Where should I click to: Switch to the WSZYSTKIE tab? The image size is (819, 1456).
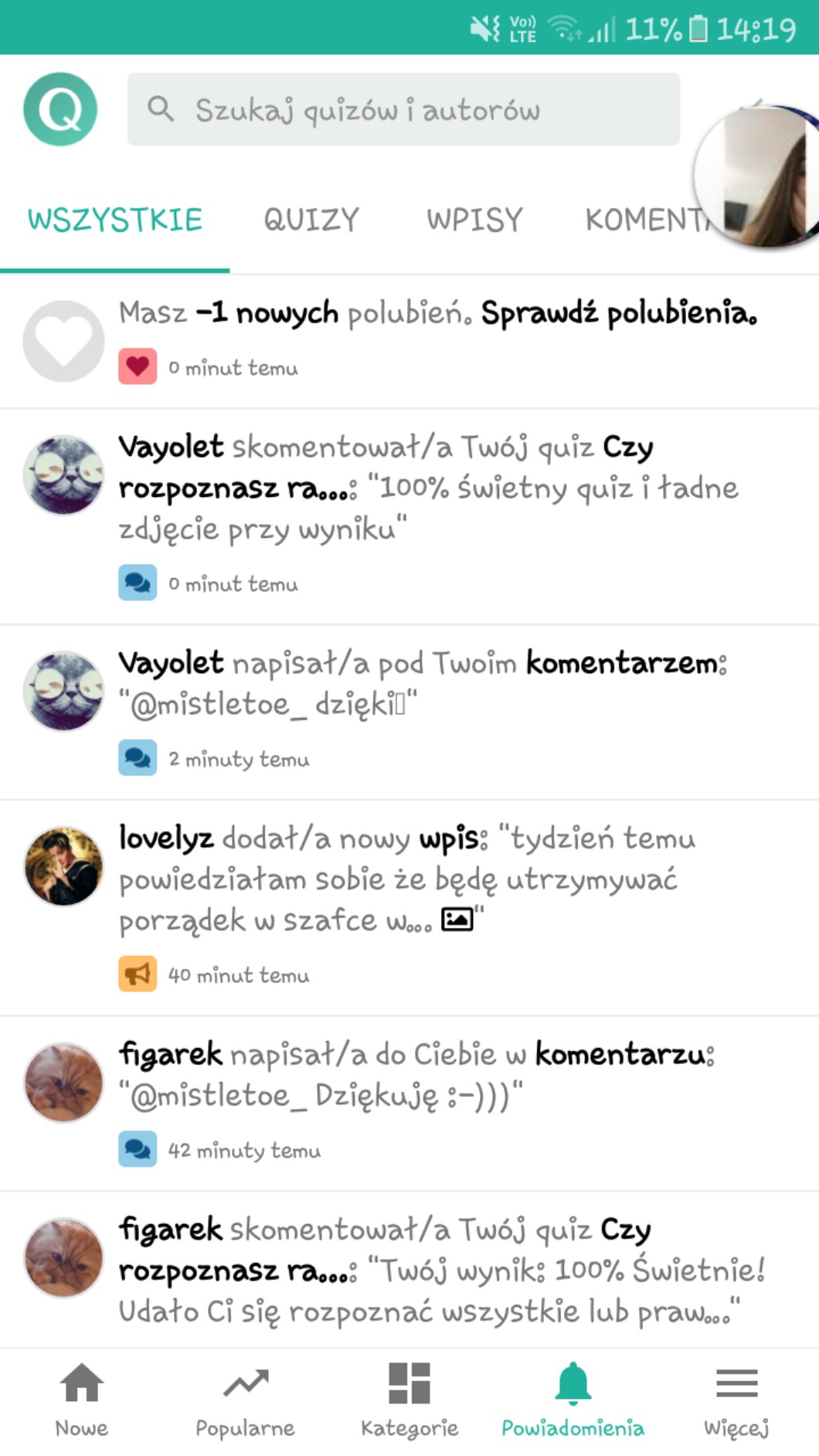click(115, 220)
